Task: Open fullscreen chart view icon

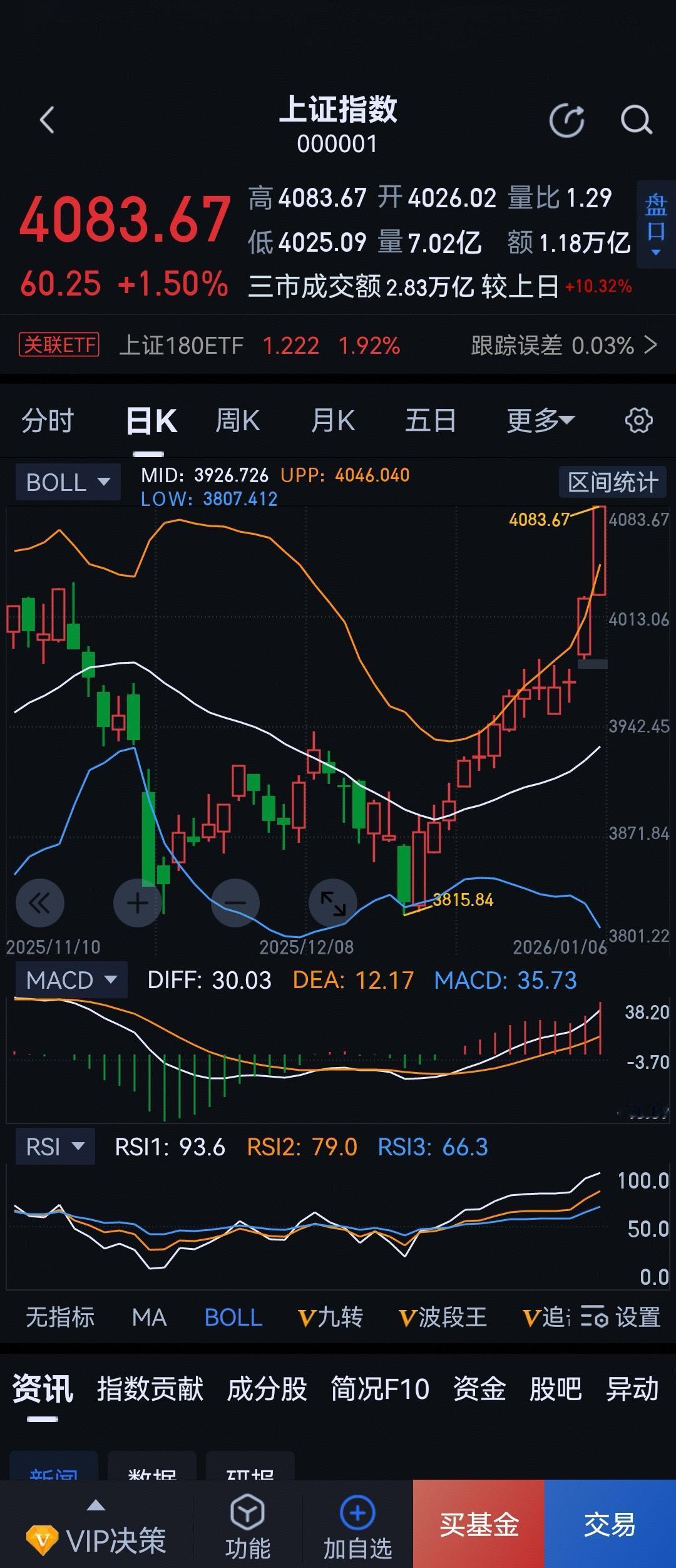Action: (x=334, y=902)
